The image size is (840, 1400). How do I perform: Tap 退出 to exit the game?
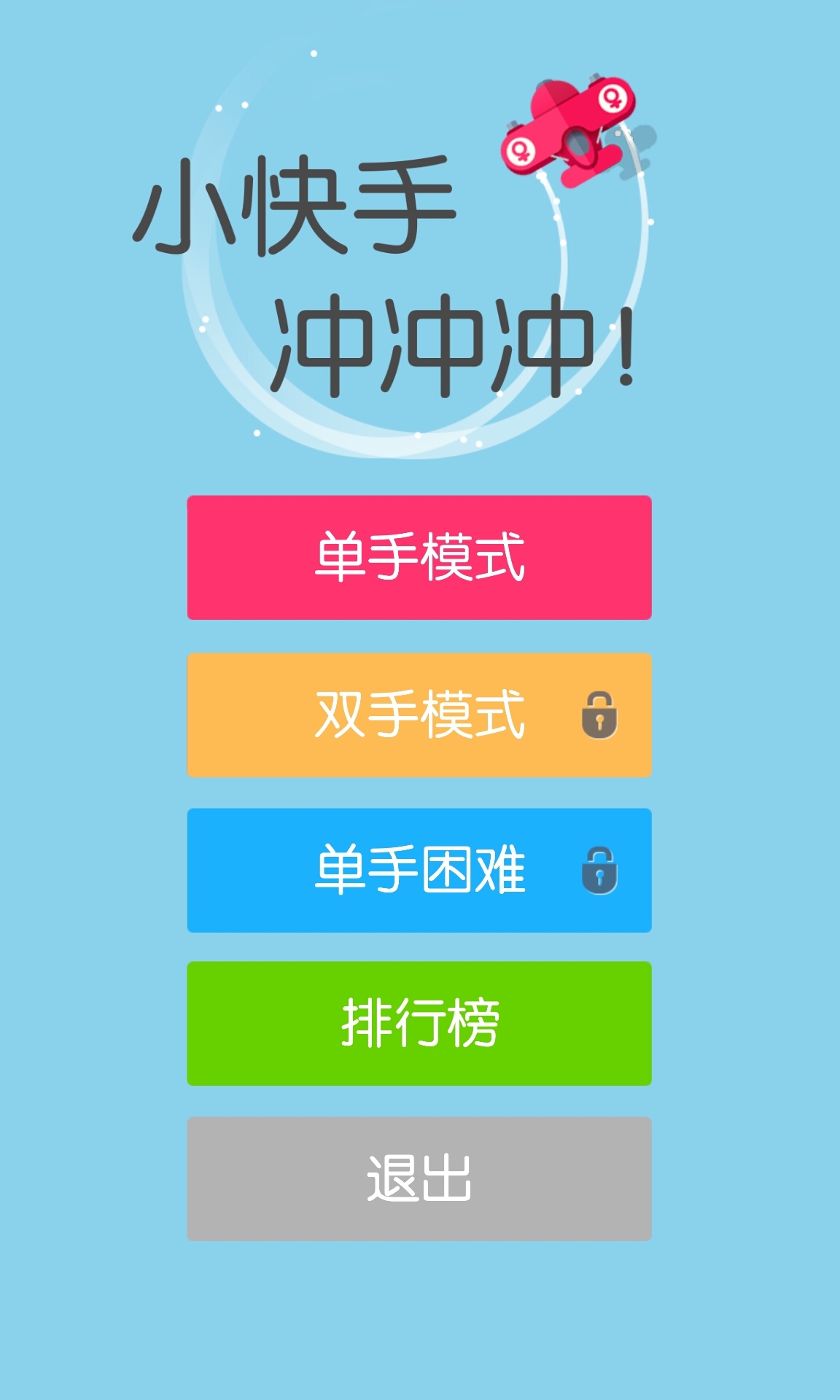[419, 1178]
